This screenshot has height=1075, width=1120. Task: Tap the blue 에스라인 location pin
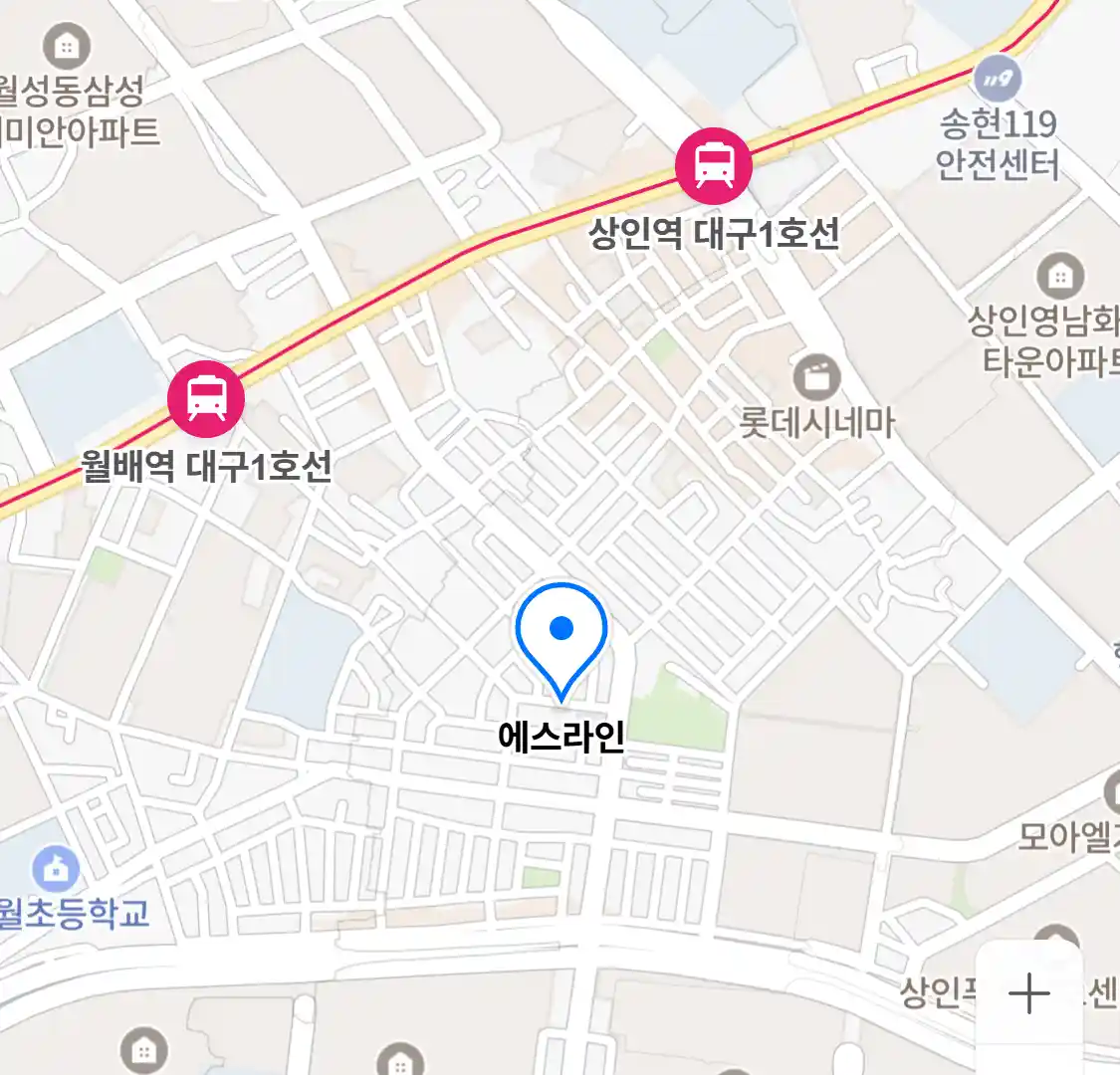tap(561, 635)
